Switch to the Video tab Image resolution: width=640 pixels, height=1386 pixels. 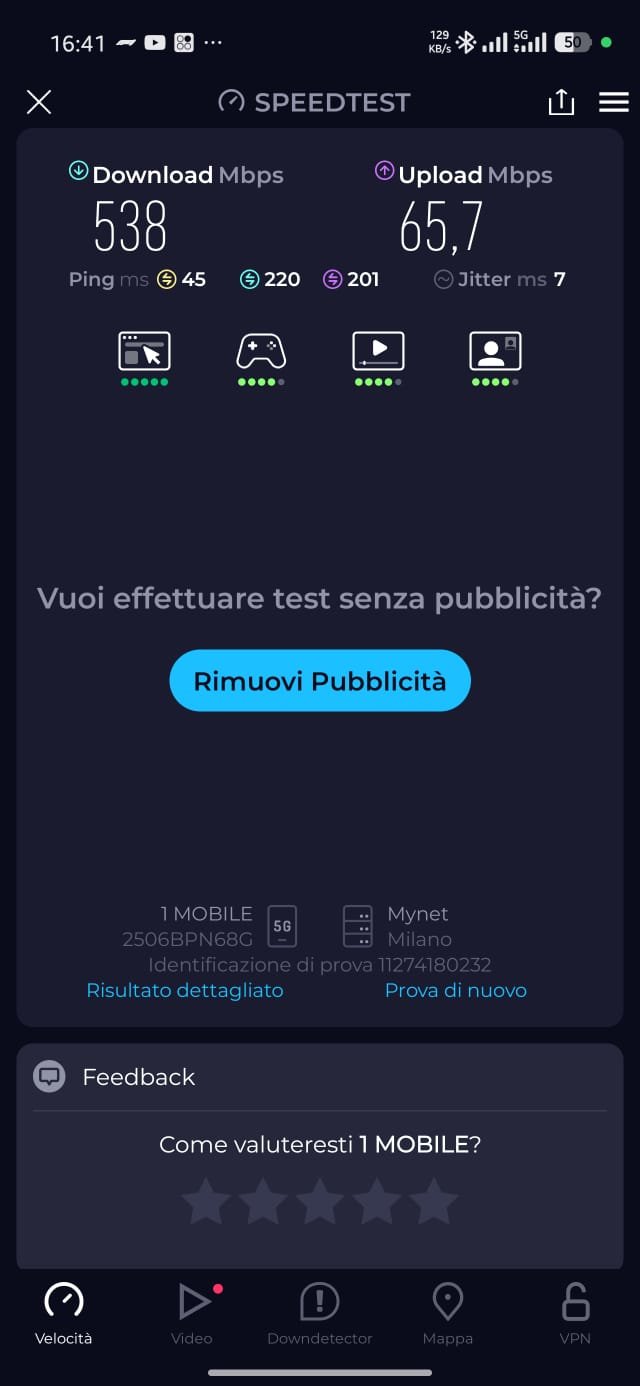pyautogui.click(x=192, y=1314)
